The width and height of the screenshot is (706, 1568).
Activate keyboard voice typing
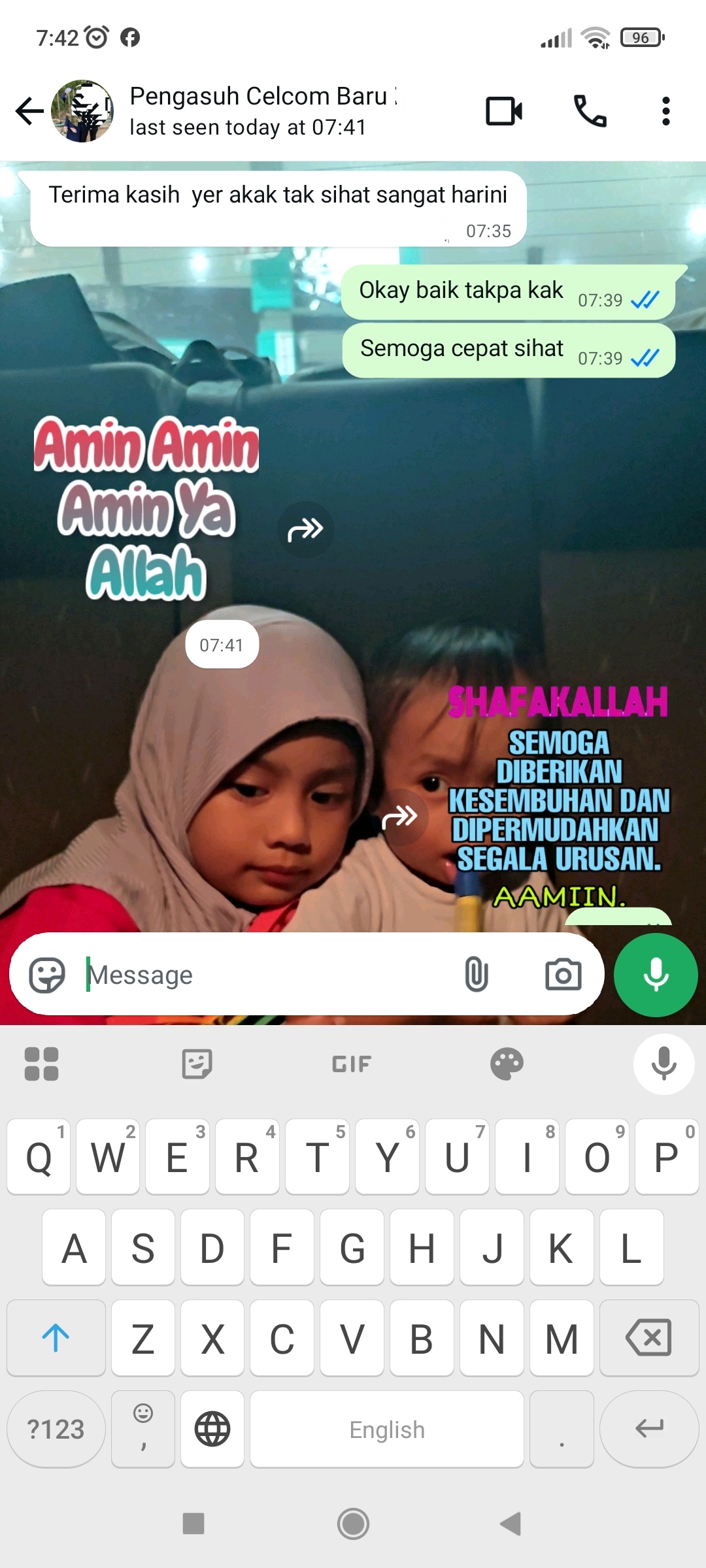664,1064
